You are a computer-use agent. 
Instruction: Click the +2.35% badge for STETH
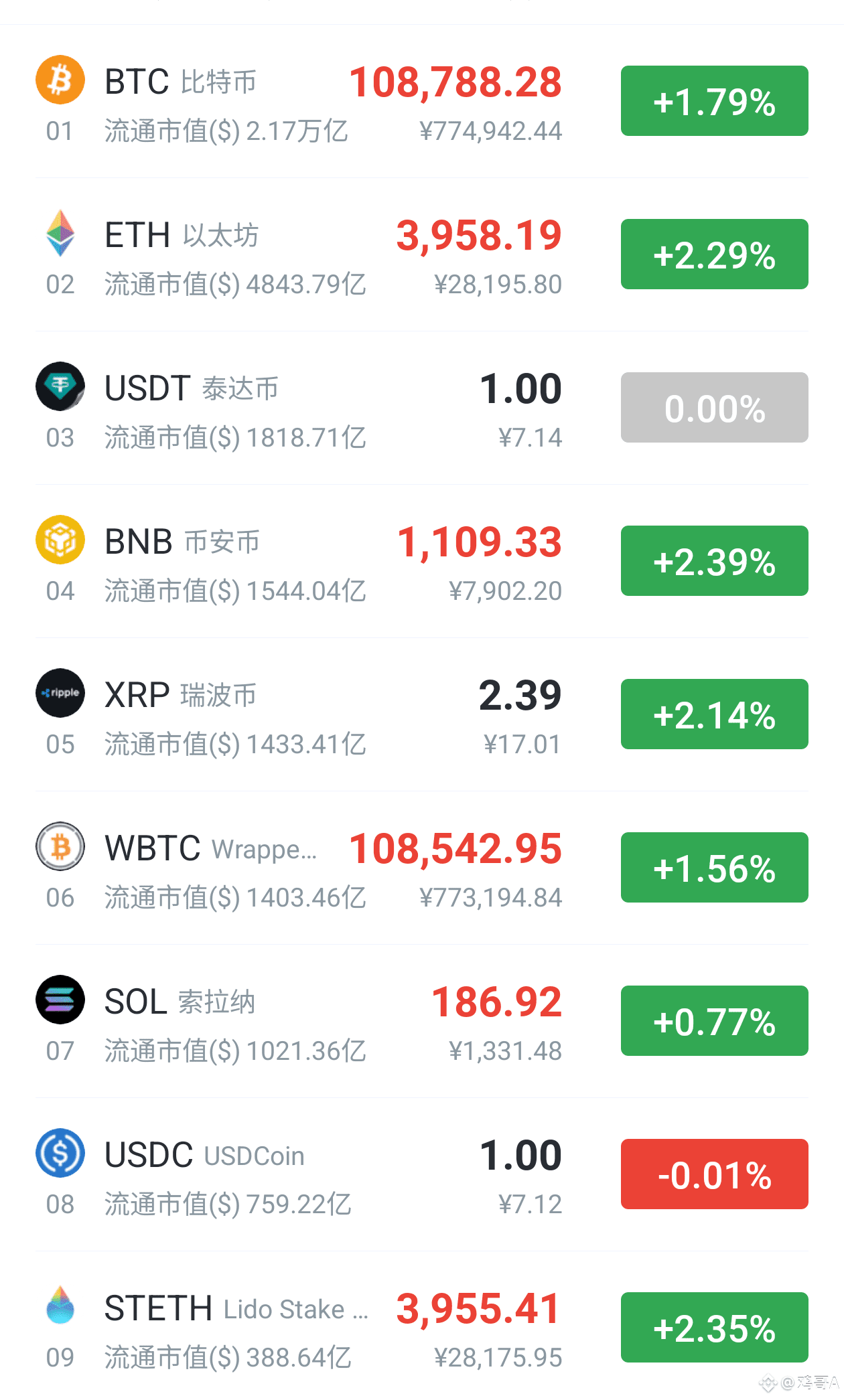click(x=714, y=1328)
